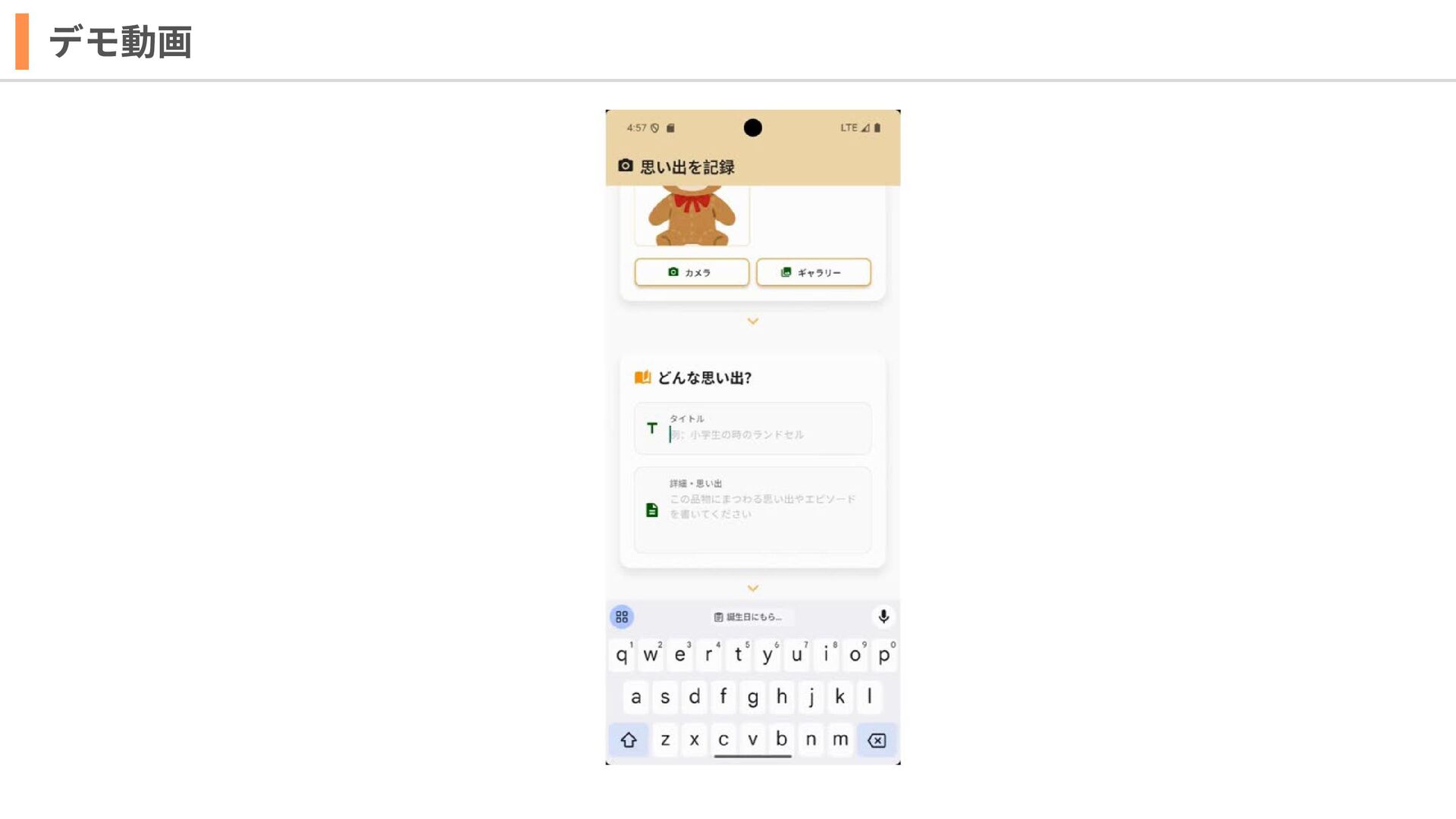Open the keyboard tools grid icon
Viewport: 1456px width, 819px height.
pos(622,617)
